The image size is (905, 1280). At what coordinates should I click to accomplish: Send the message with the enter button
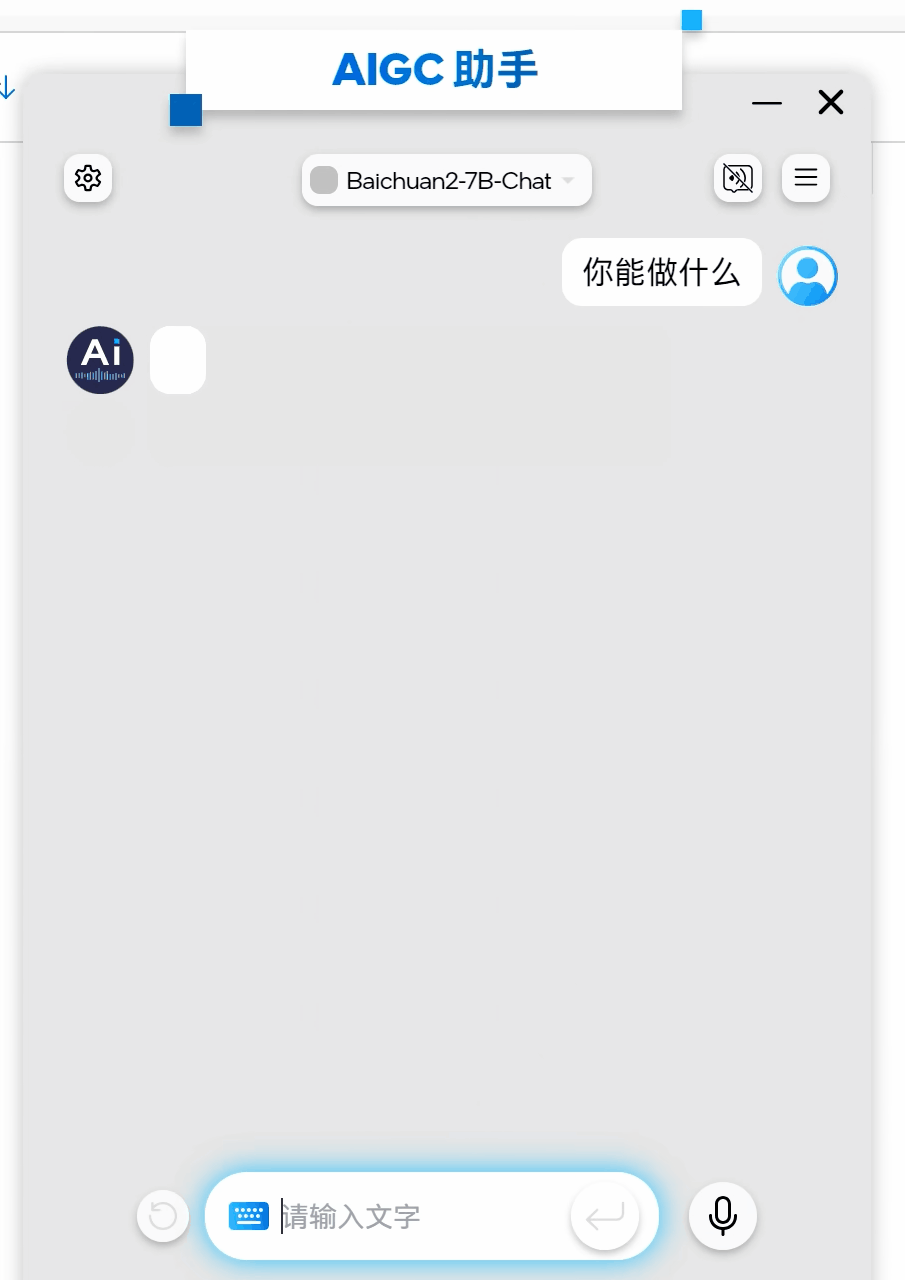605,1216
